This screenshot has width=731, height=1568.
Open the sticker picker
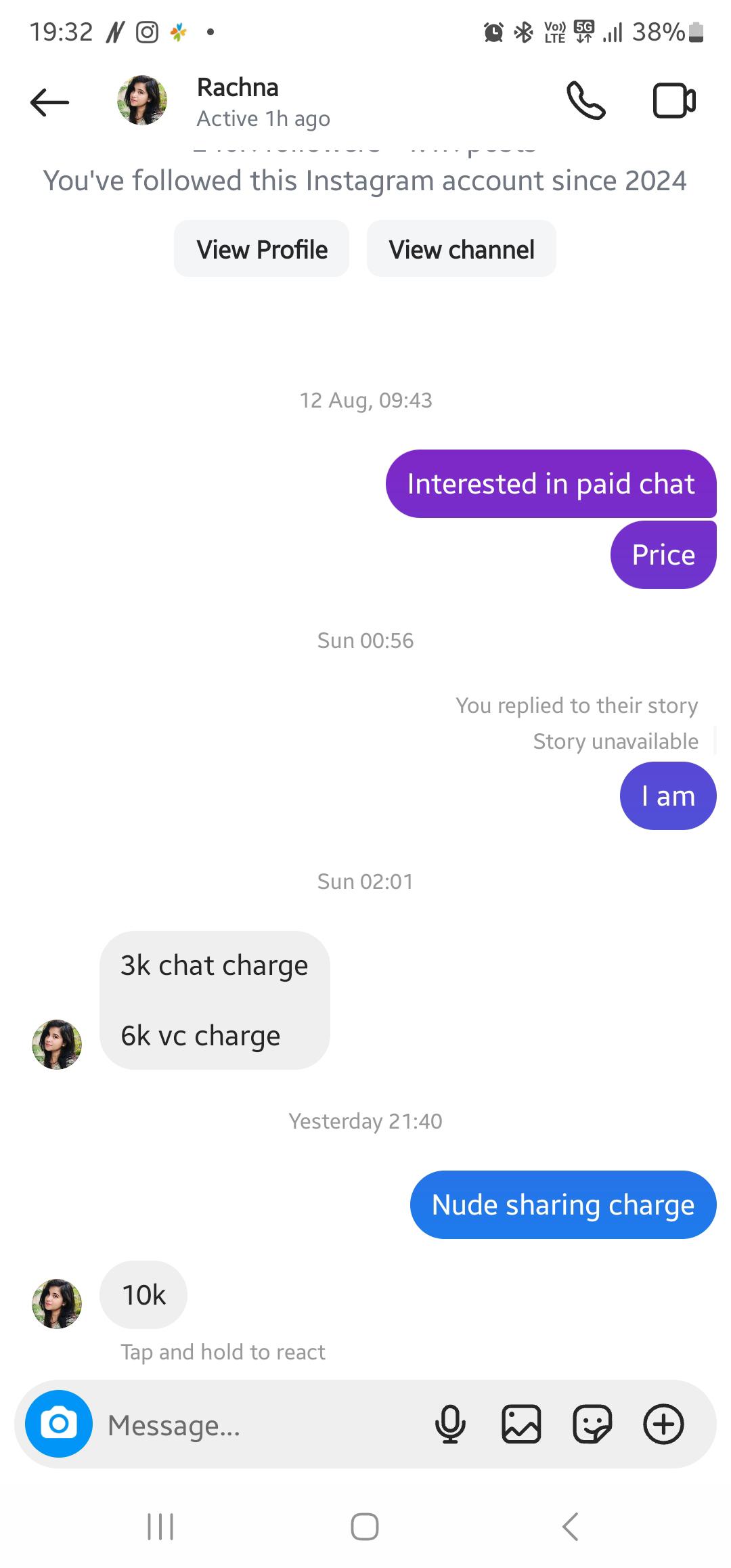592,1424
